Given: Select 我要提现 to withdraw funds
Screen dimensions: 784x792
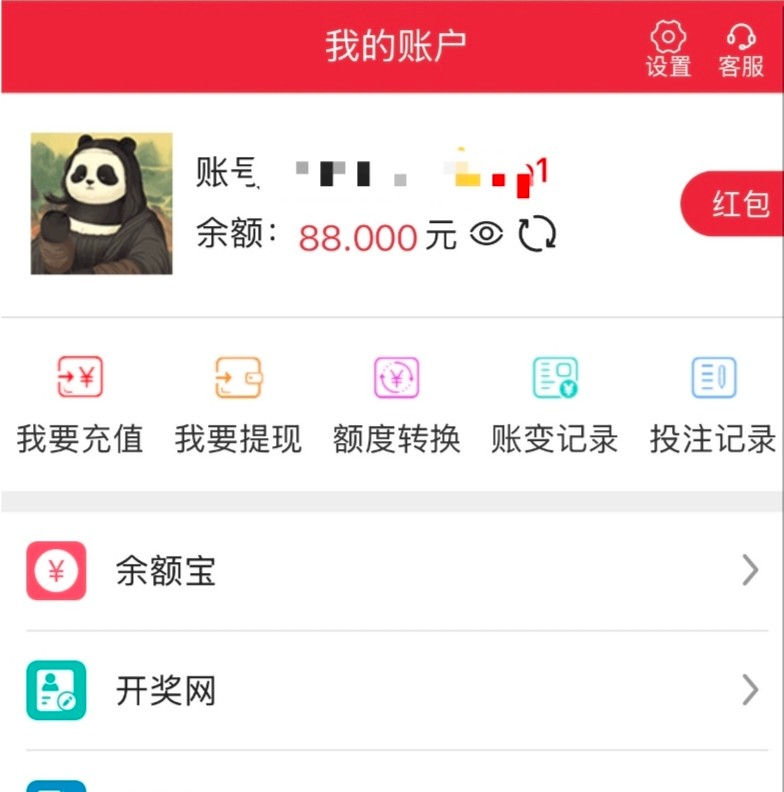Looking at the screenshot, I should [238, 401].
